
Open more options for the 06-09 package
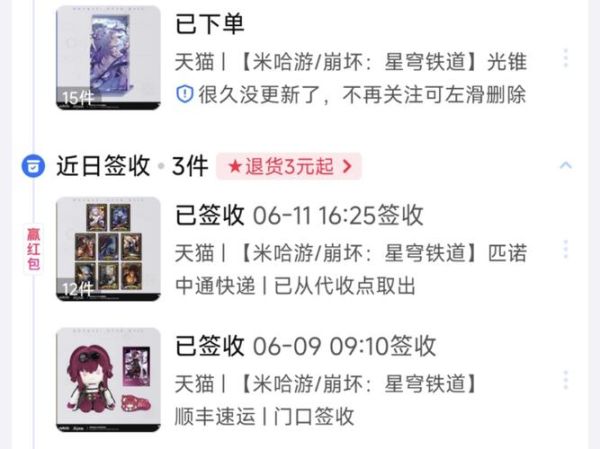(566, 380)
